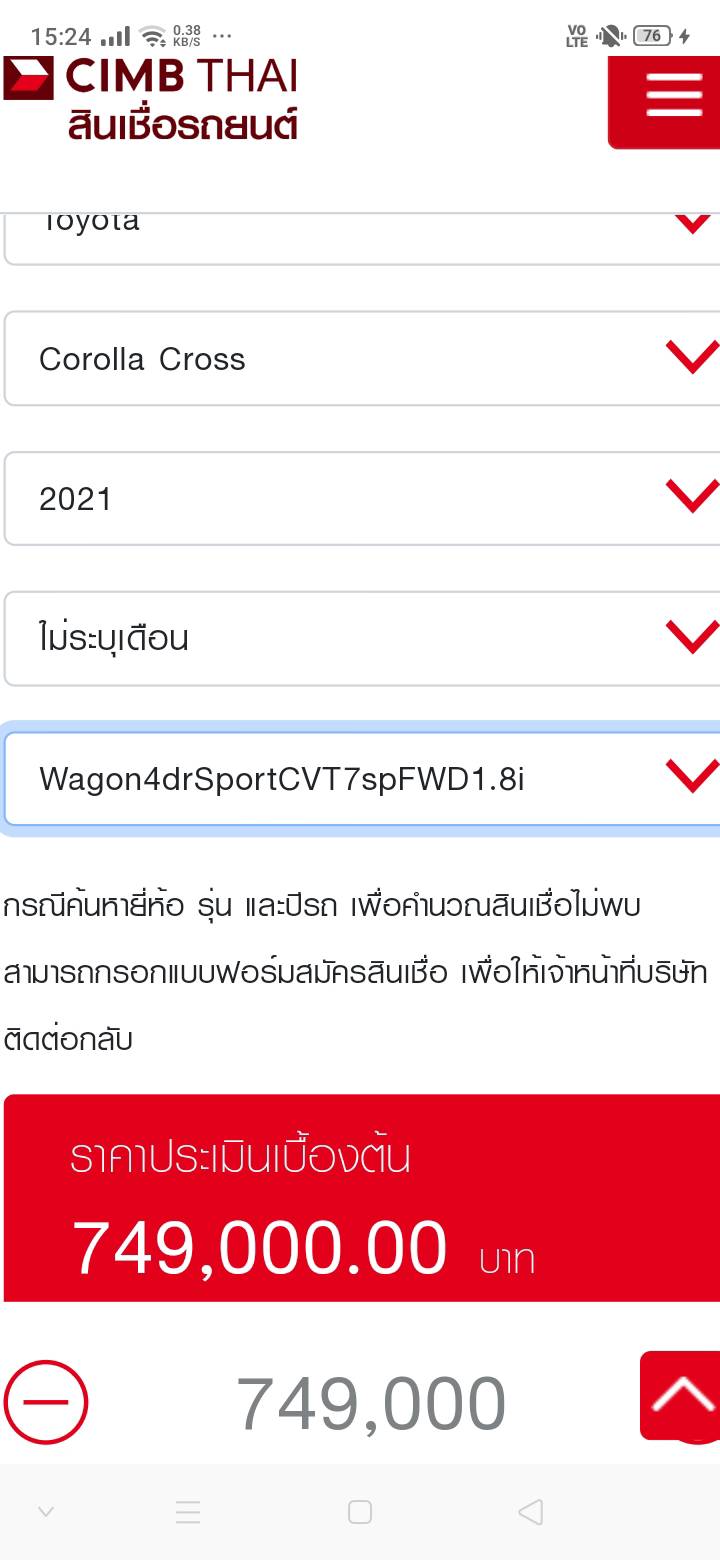Tap the 749,000 amount field

(370, 1404)
